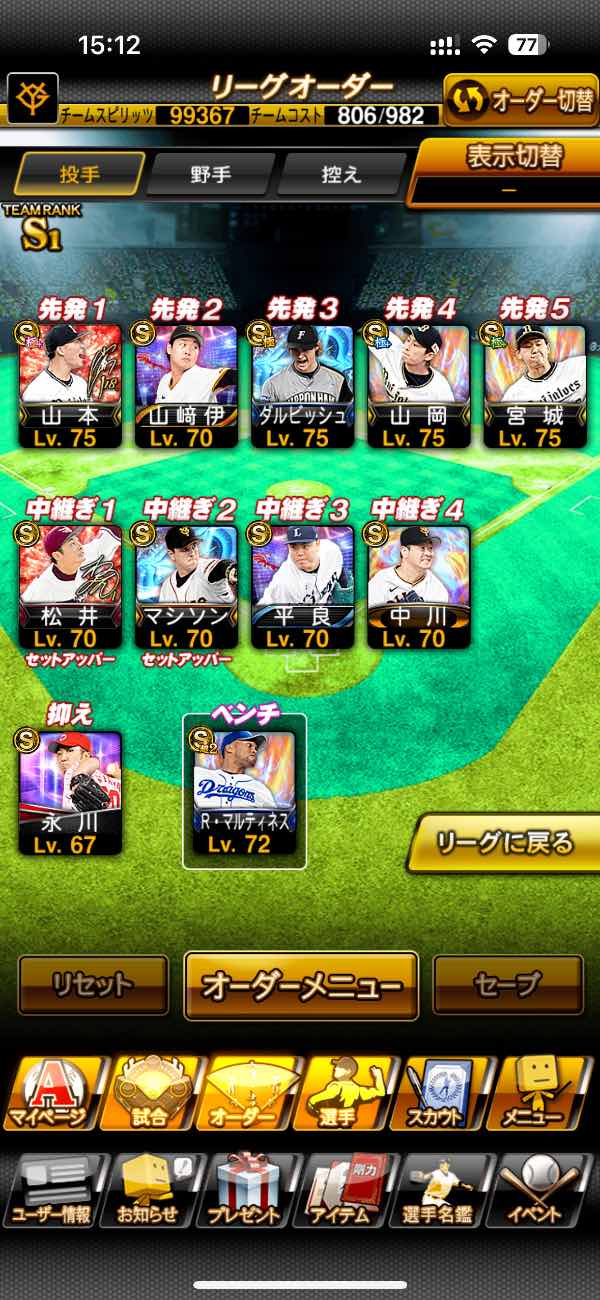The height and width of the screenshot is (1300, 600).
Task: Open the オーダーメニュー
Action: click(301, 985)
